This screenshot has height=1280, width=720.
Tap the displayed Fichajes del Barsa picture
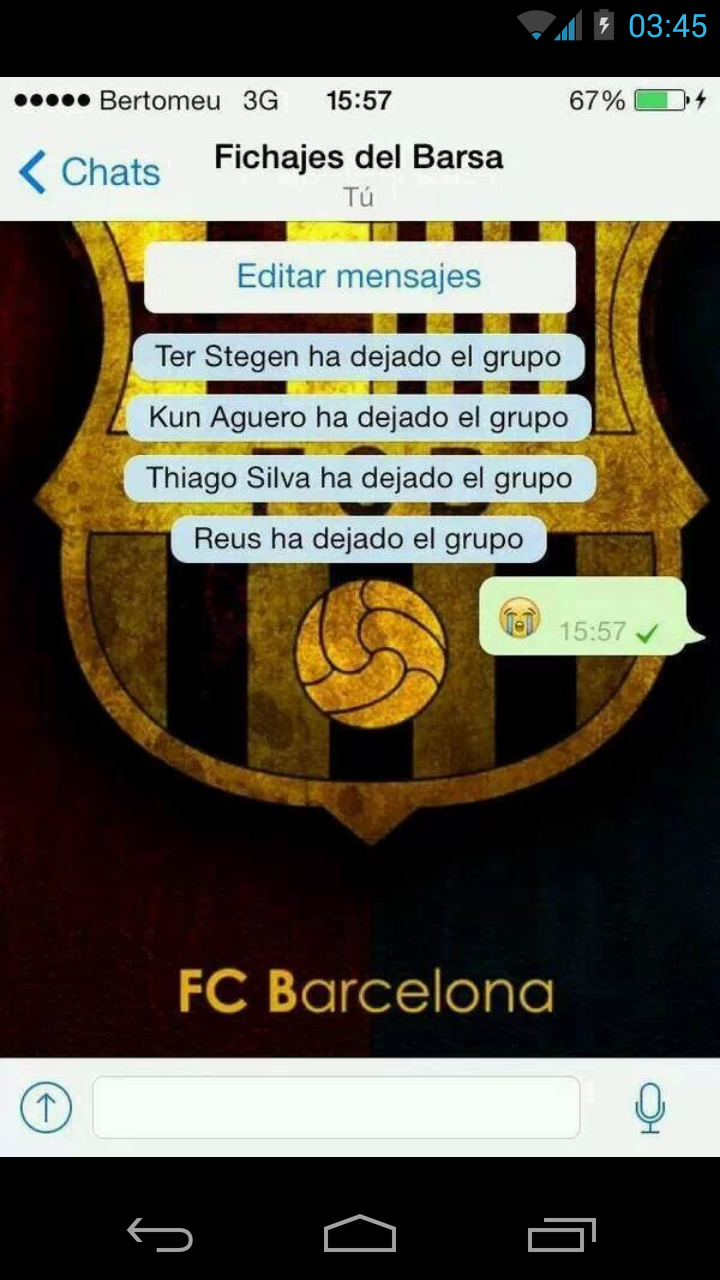pyautogui.click(x=360, y=617)
